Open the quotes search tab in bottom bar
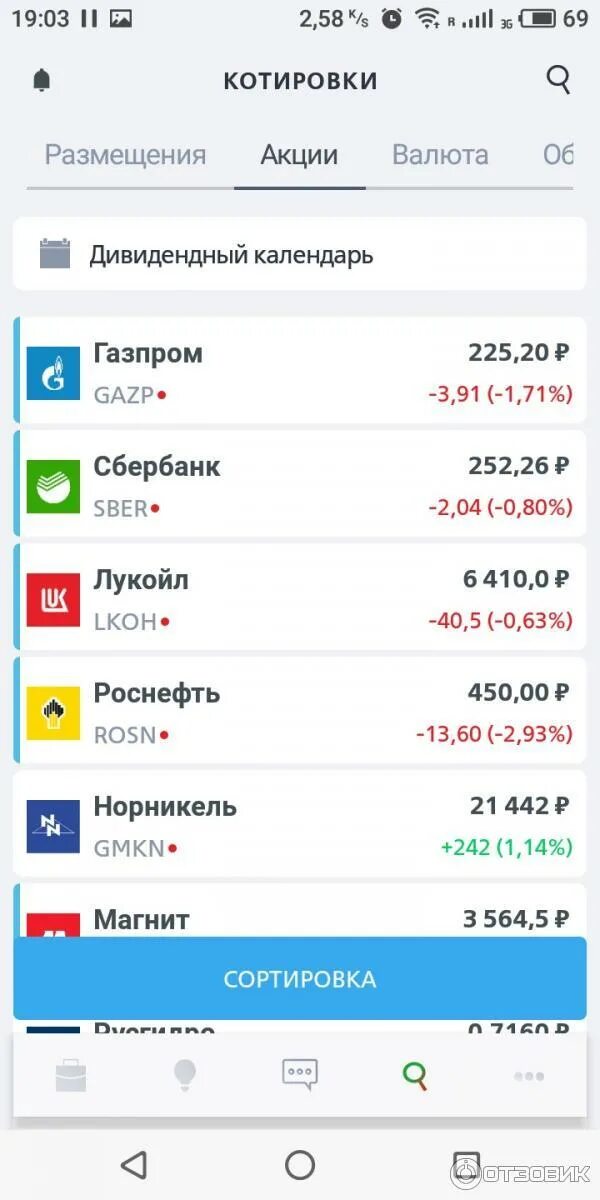Viewport: 600px width, 1200px height. coord(414,1076)
